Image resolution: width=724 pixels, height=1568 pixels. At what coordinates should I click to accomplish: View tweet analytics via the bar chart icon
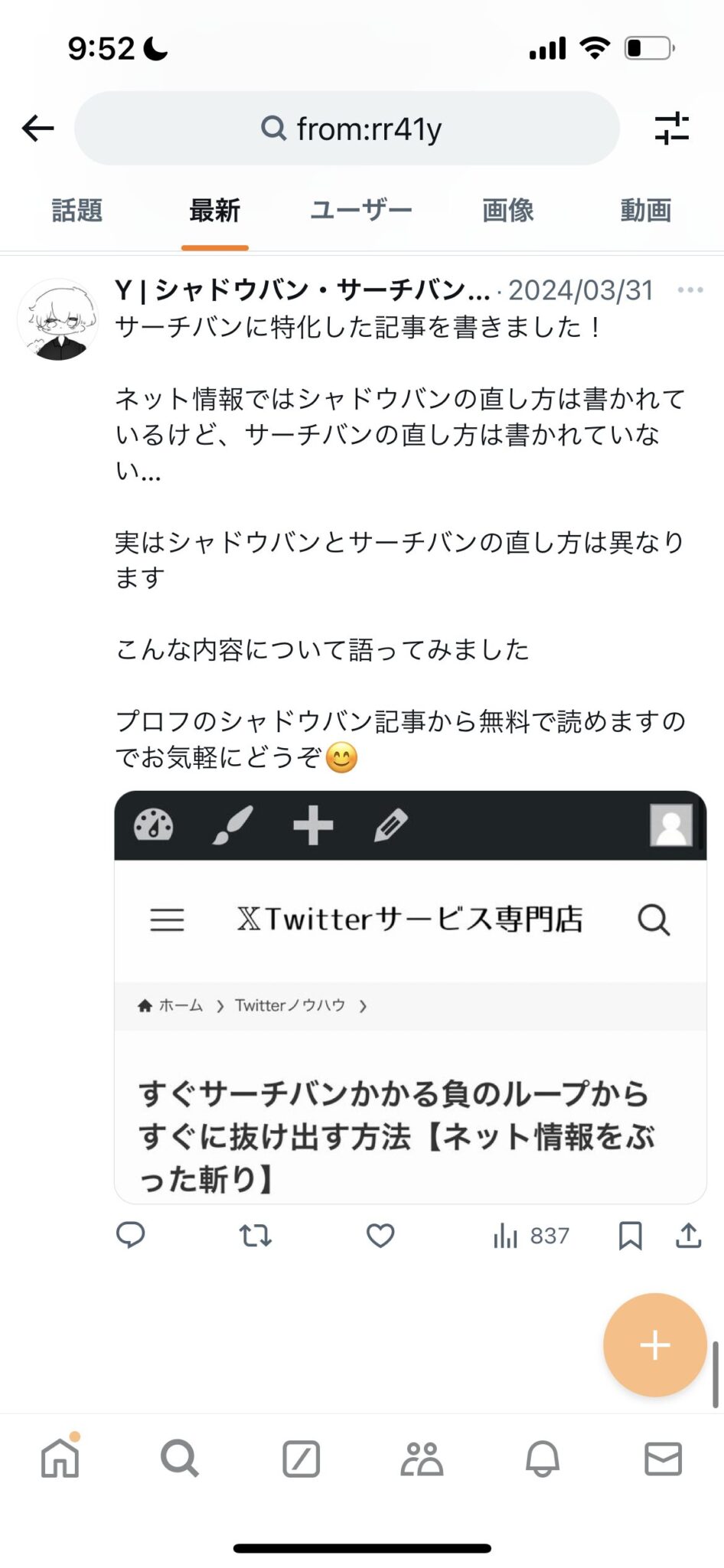507,1235
